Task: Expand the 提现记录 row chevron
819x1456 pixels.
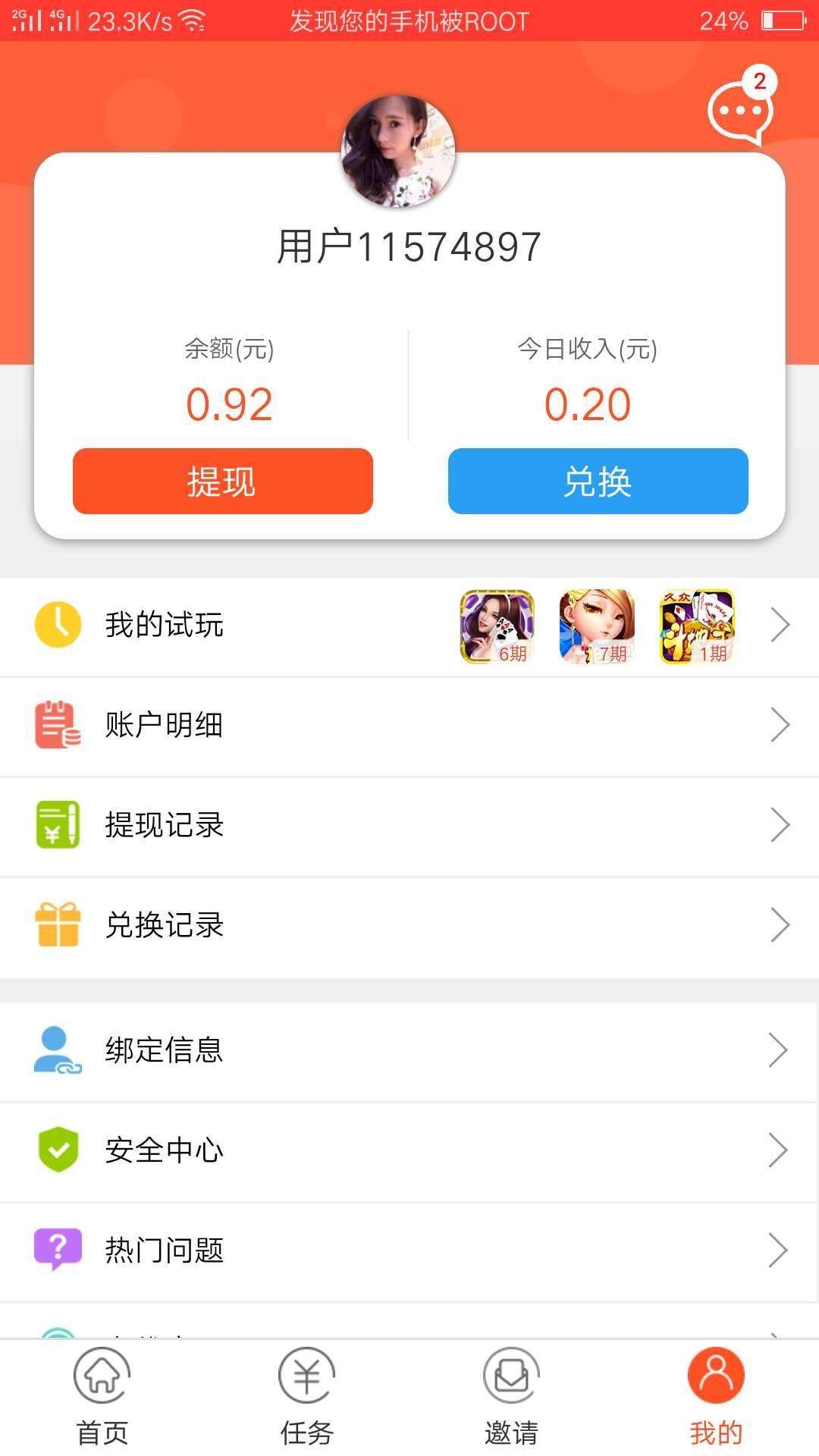Action: point(780,825)
